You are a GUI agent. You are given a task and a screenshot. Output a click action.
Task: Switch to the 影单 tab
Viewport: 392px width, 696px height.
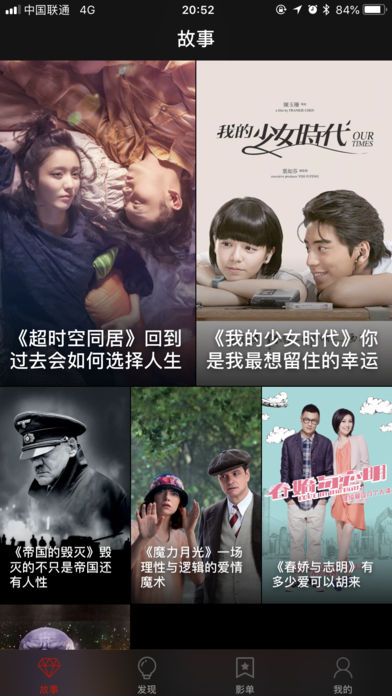click(245, 675)
